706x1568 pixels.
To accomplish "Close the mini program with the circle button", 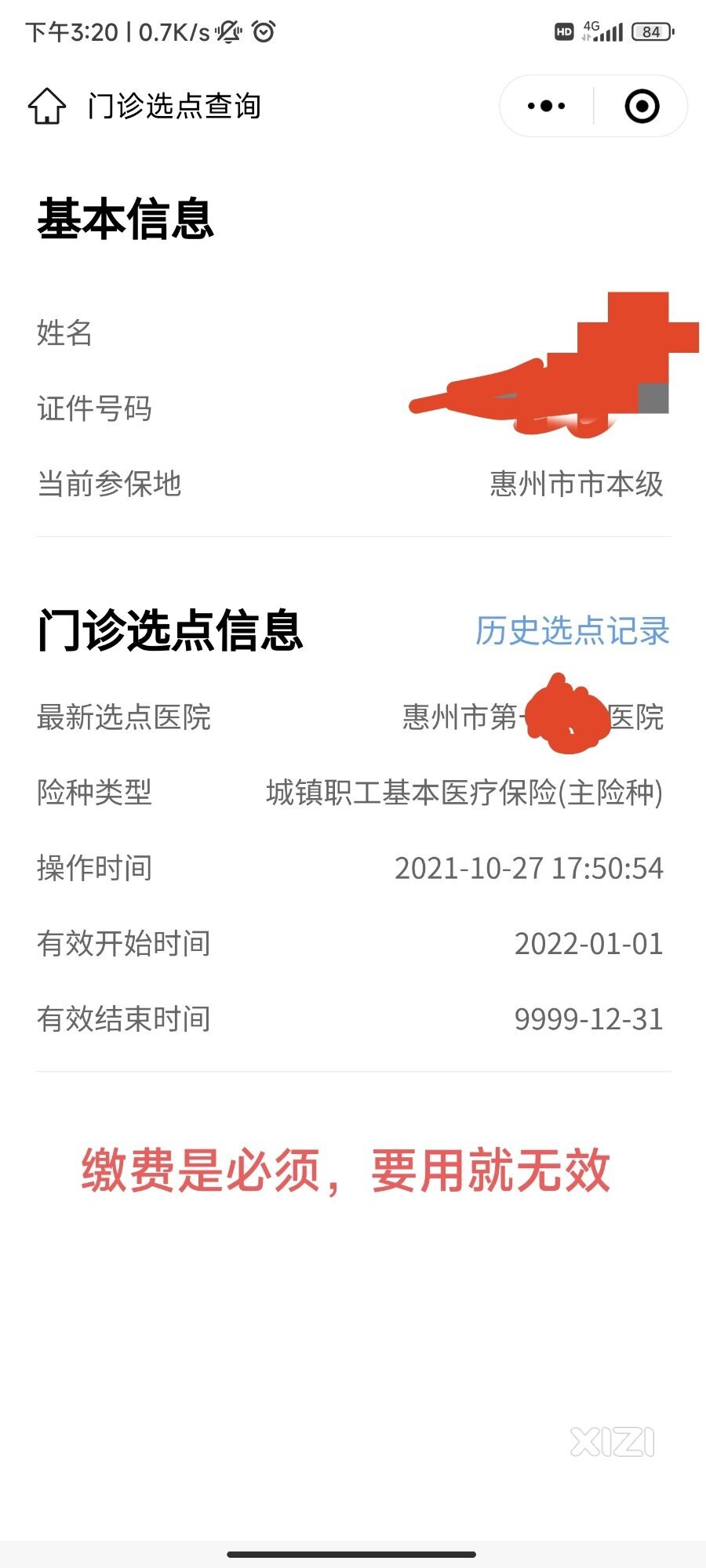I will (642, 106).
